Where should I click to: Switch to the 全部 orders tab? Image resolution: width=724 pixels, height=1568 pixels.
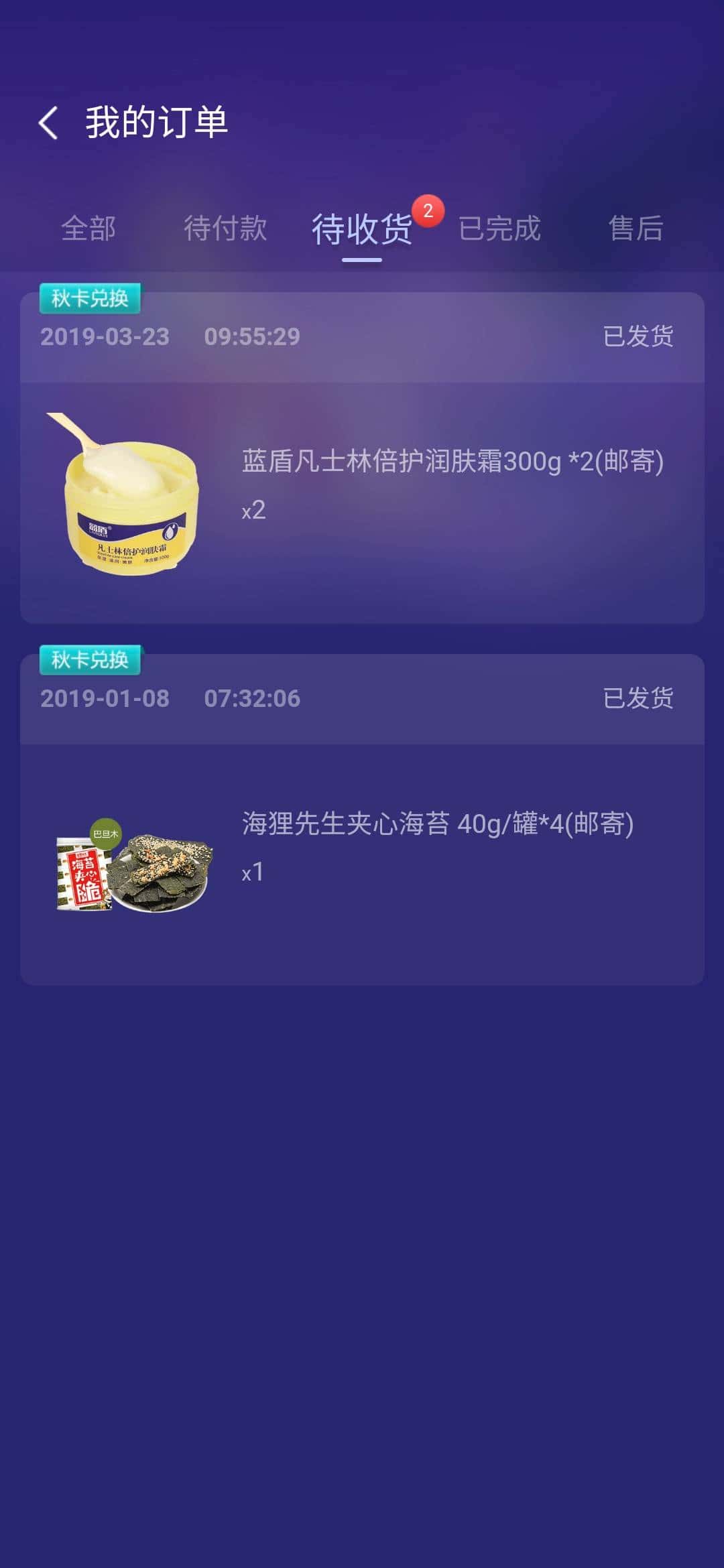coord(89,229)
